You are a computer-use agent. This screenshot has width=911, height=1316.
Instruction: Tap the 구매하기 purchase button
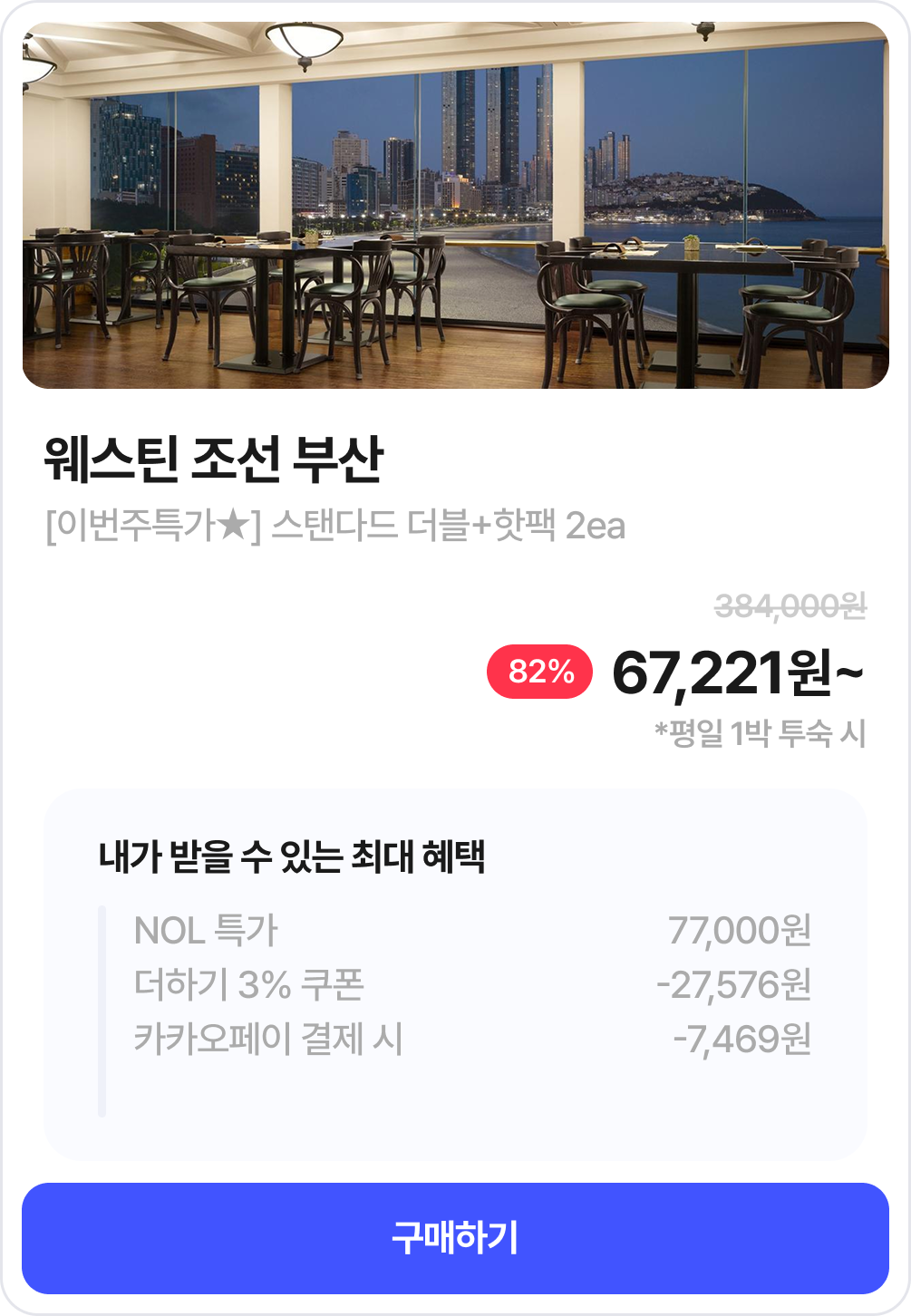(455, 1238)
